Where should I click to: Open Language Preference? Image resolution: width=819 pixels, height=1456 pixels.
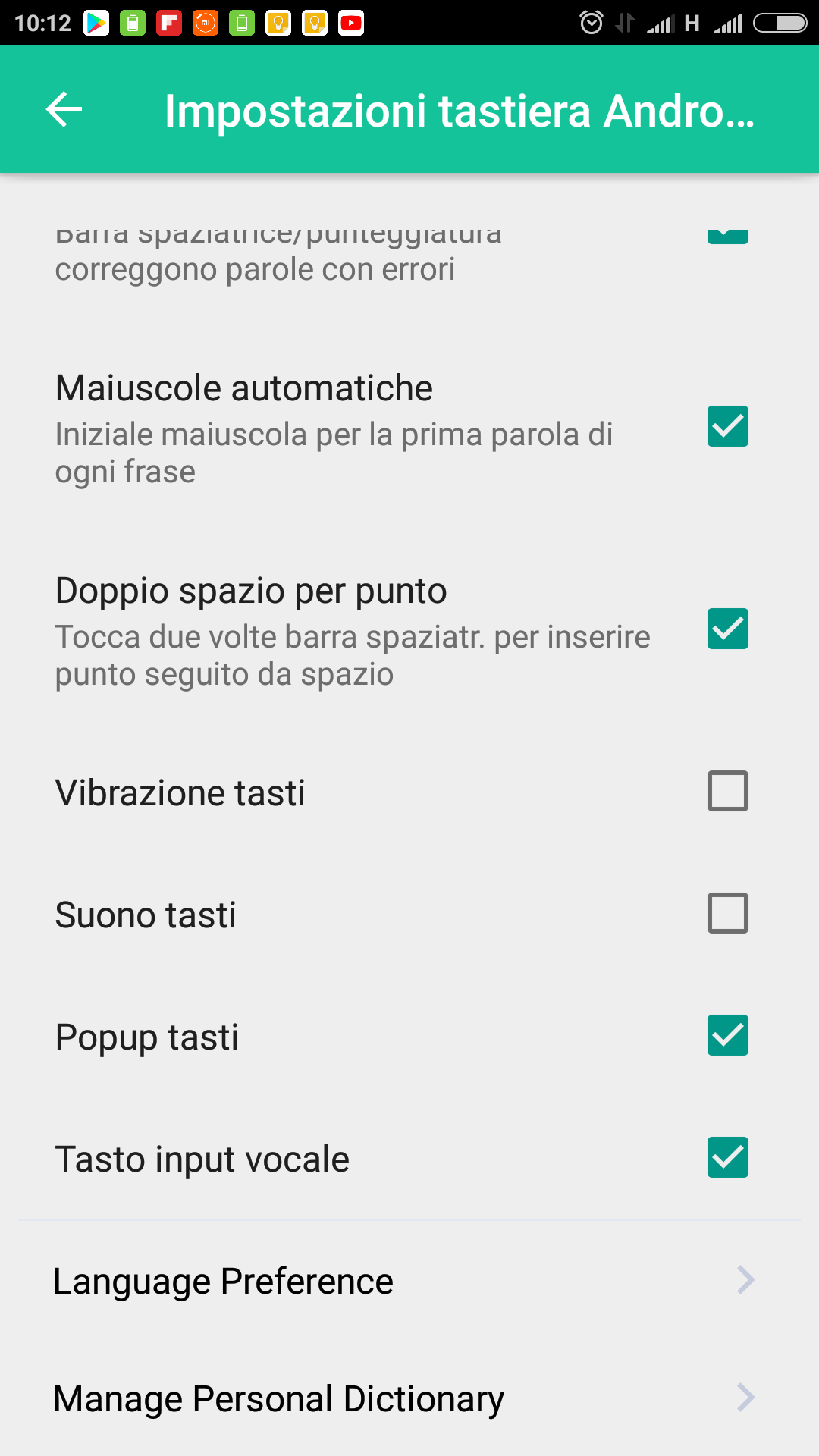[409, 1281]
